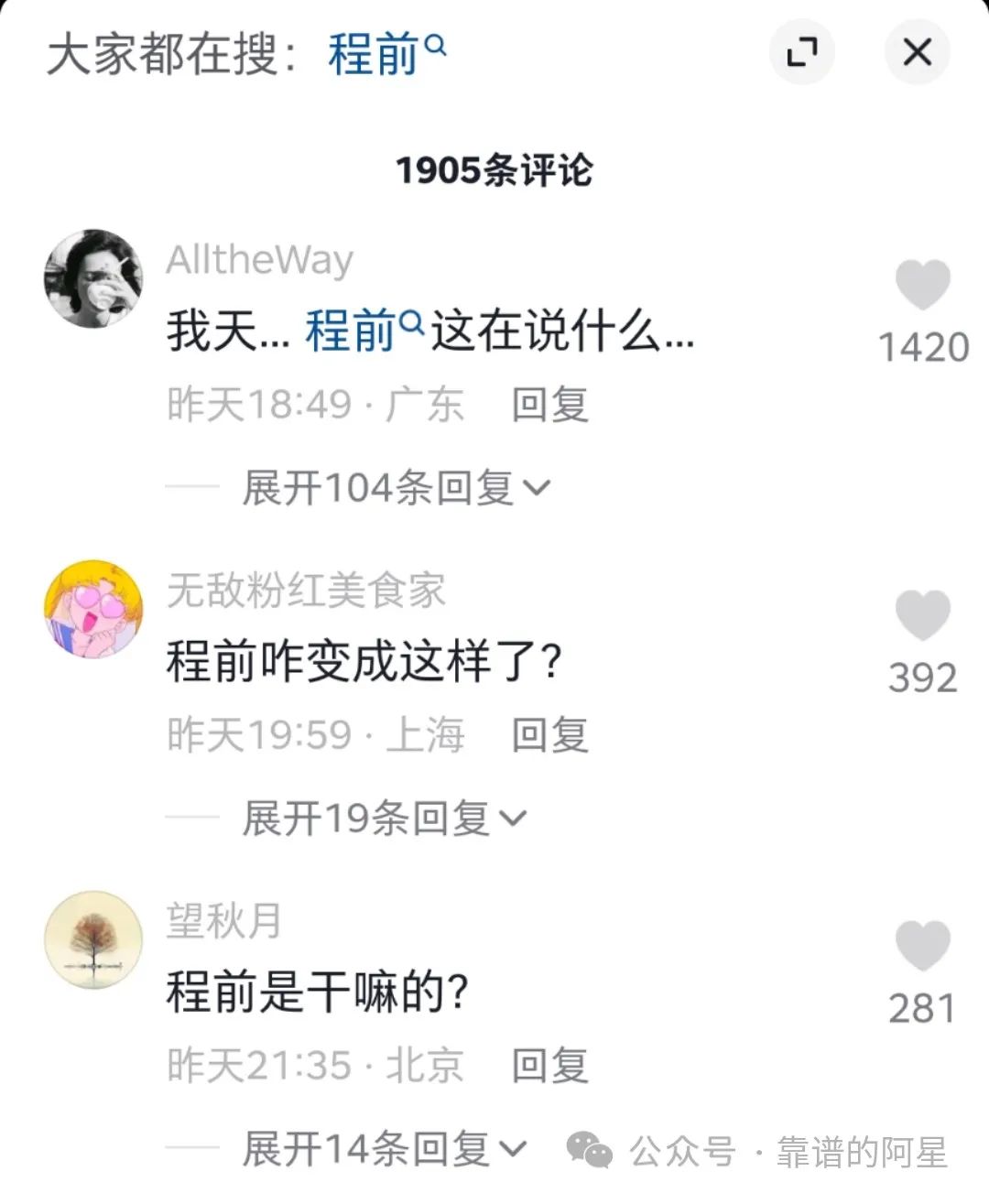Reply to 无敌粉红美食家's comment
989x1204 pixels.
(x=549, y=735)
